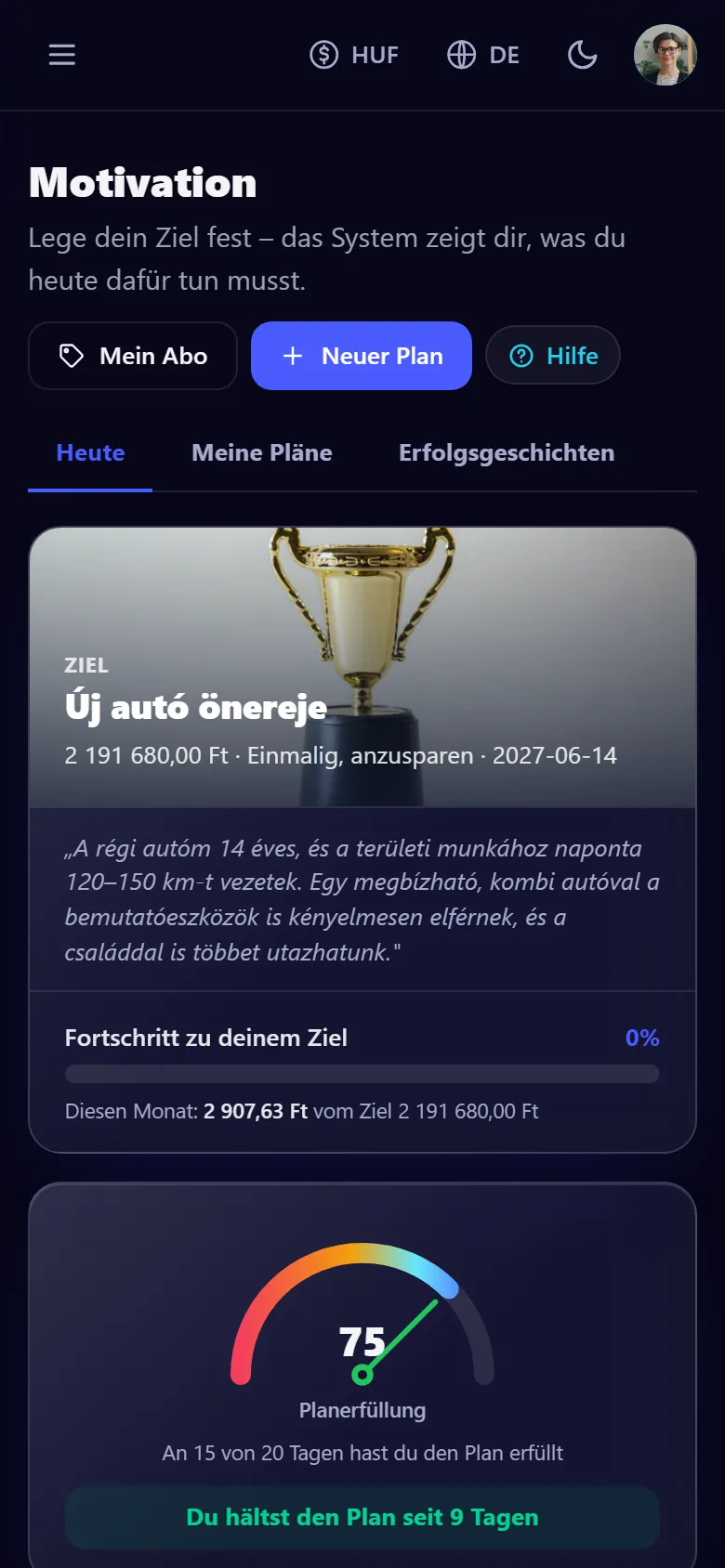Change the HUF currency selector
Image resolution: width=725 pixels, height=1568 pixels.
[x=354, y=55]
